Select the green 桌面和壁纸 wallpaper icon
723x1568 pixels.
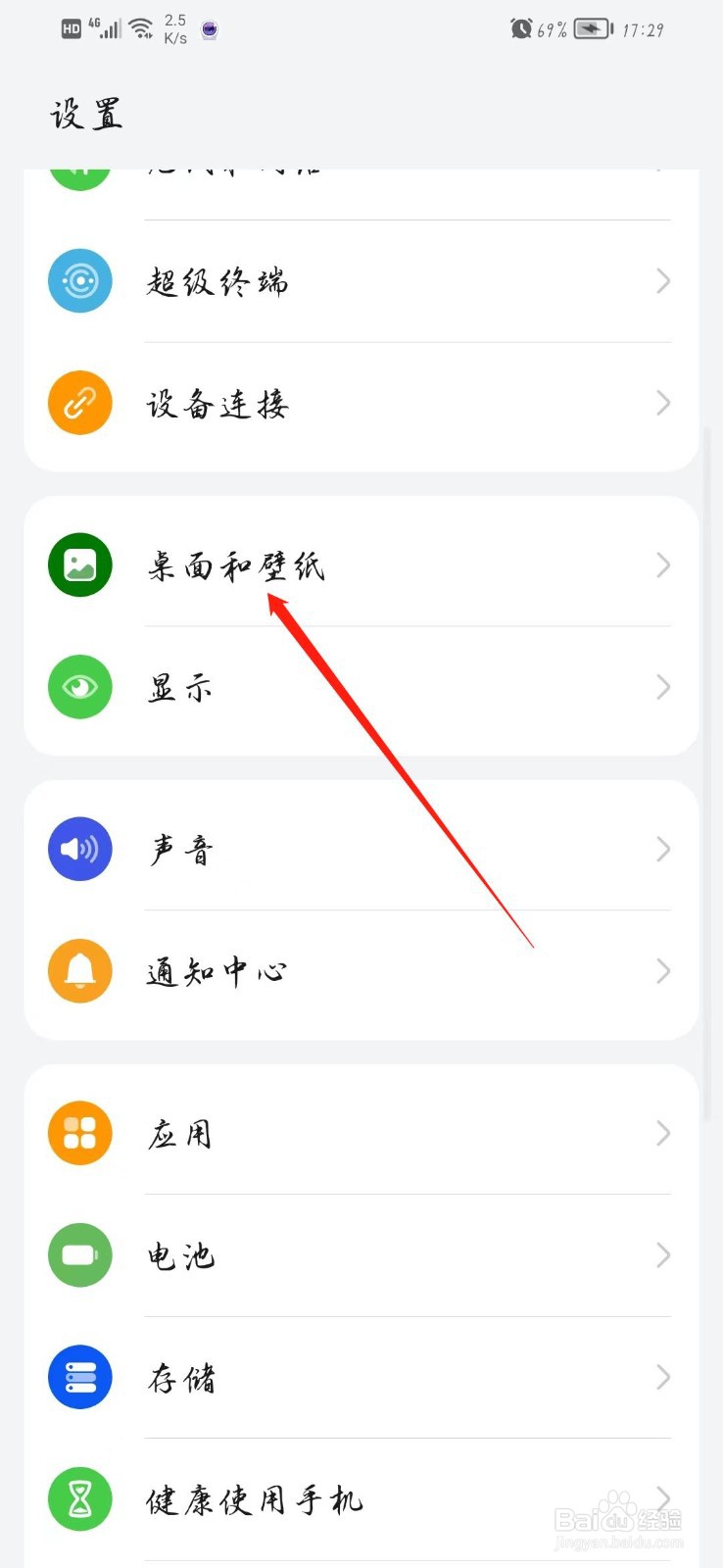(79, 564)
